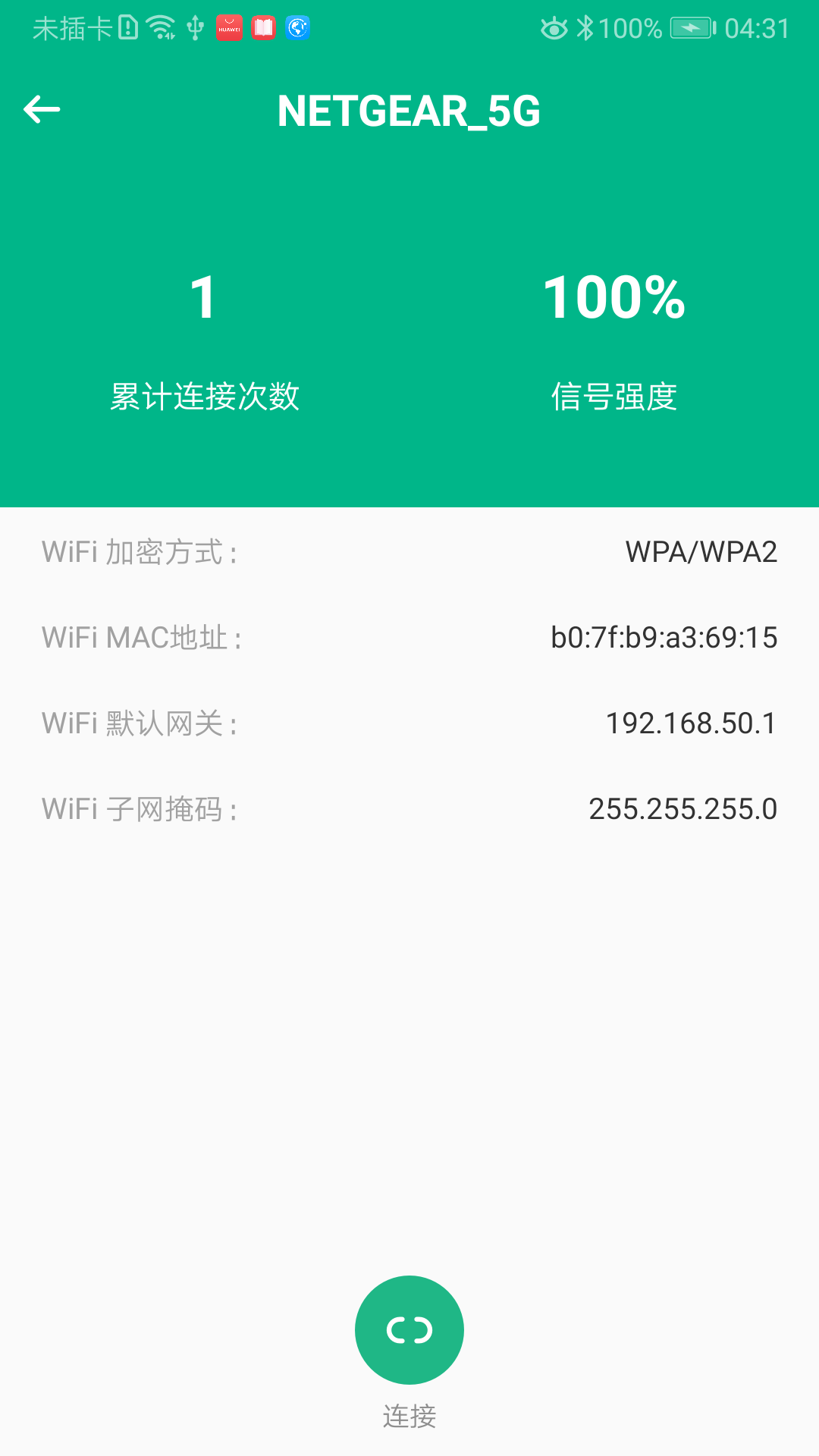Tap the back arrow icon
819x1456 pixels.
click(42, 109)
